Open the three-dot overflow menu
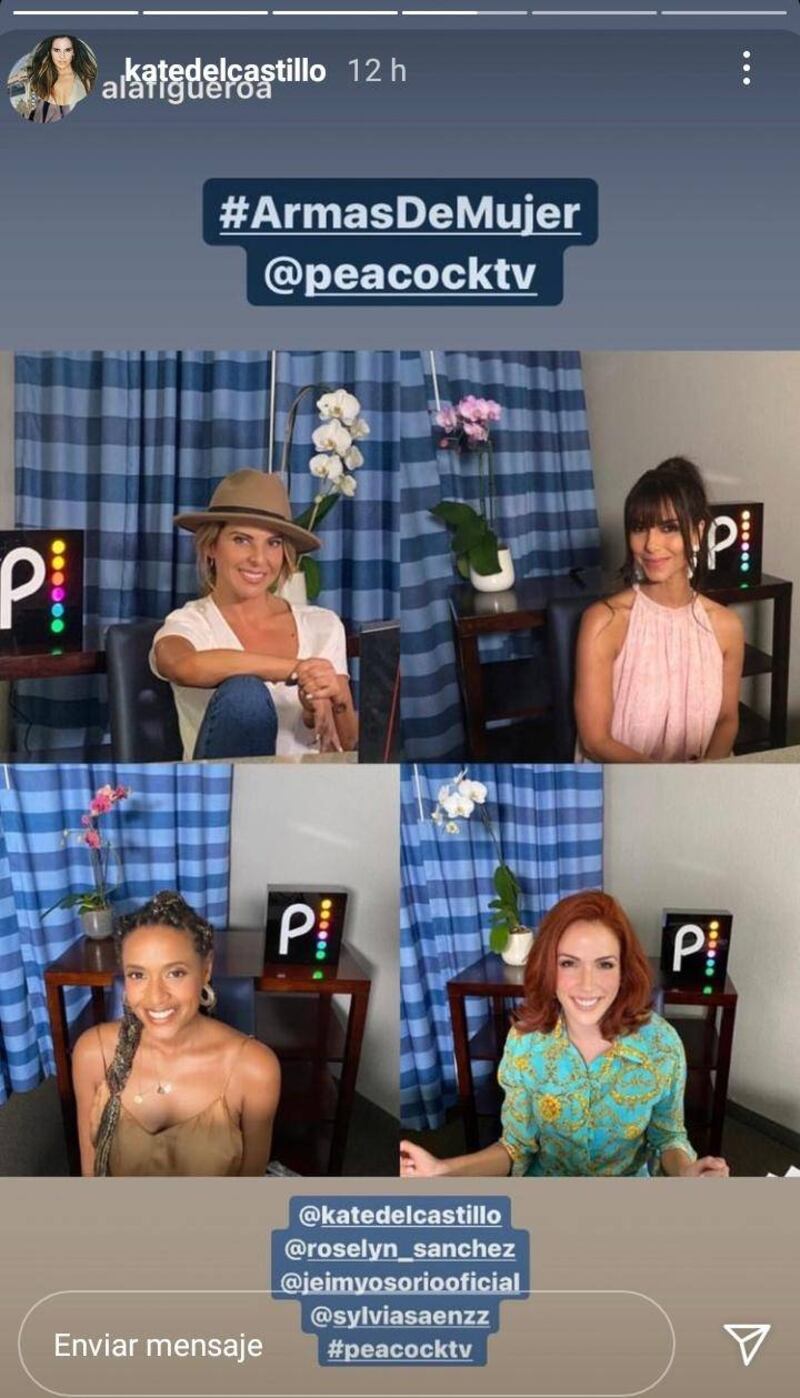800x1398 pixels. point(746,68)
